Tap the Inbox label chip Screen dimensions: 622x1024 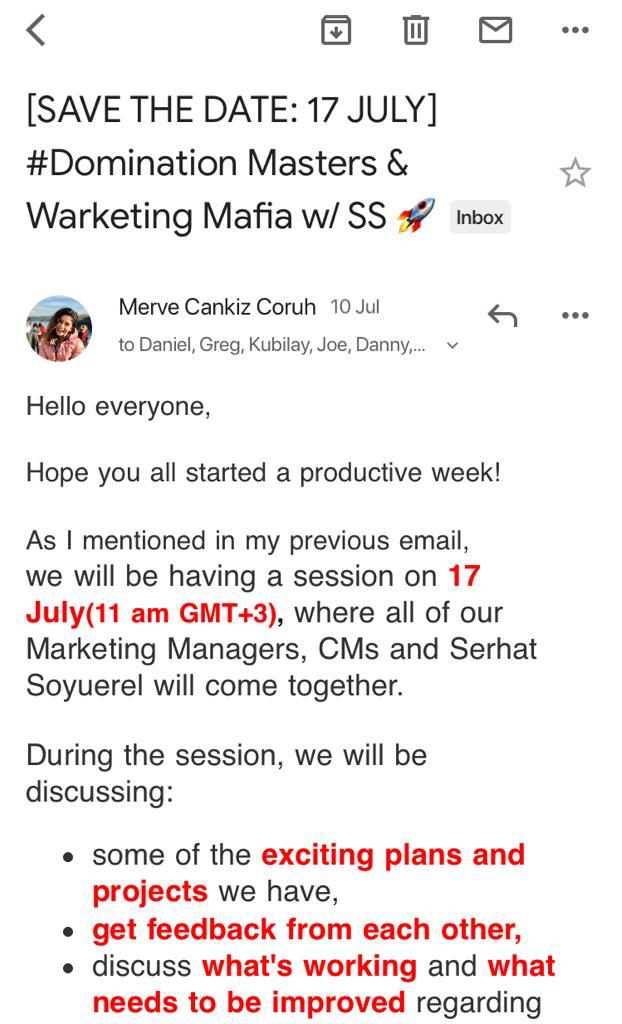point(480,217)
